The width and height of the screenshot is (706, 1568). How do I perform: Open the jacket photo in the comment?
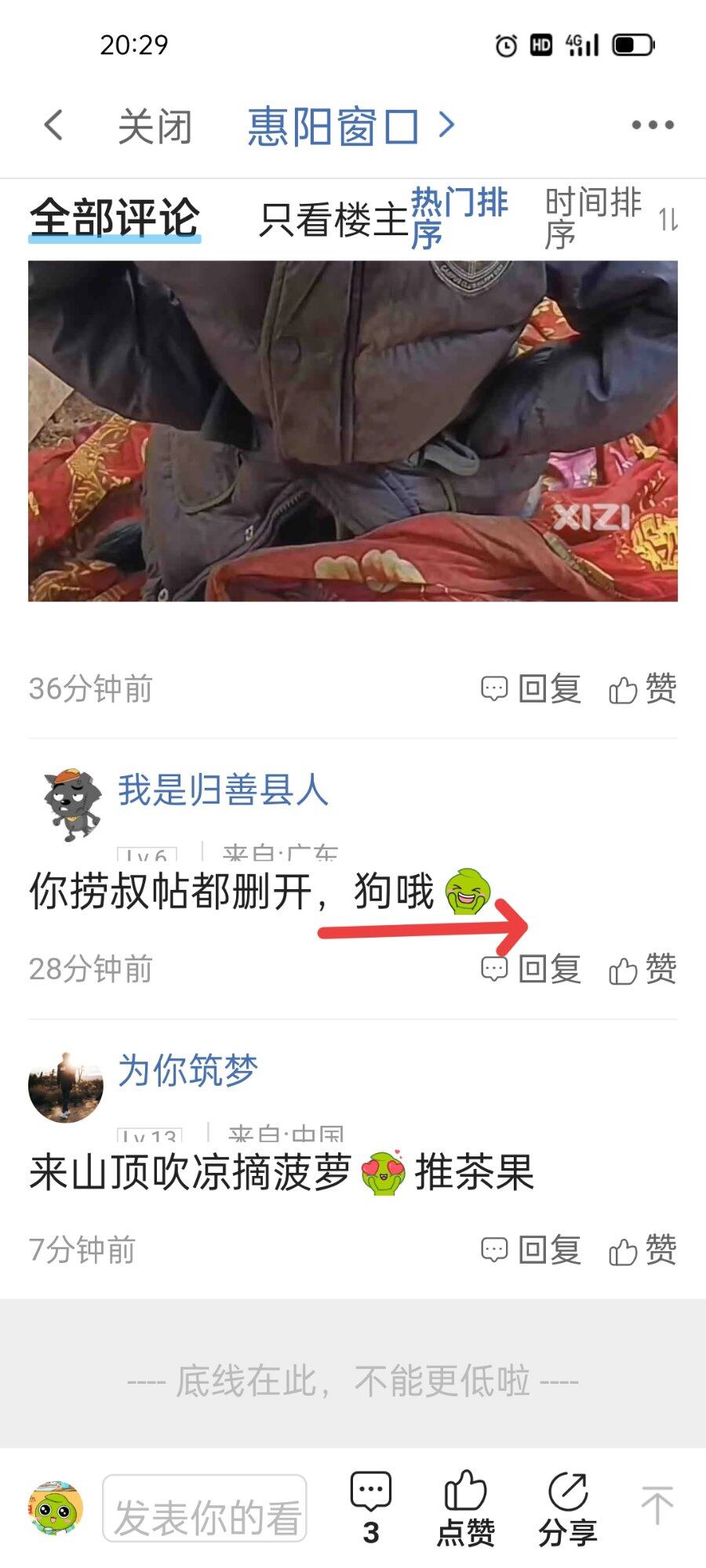coord(353,431)
